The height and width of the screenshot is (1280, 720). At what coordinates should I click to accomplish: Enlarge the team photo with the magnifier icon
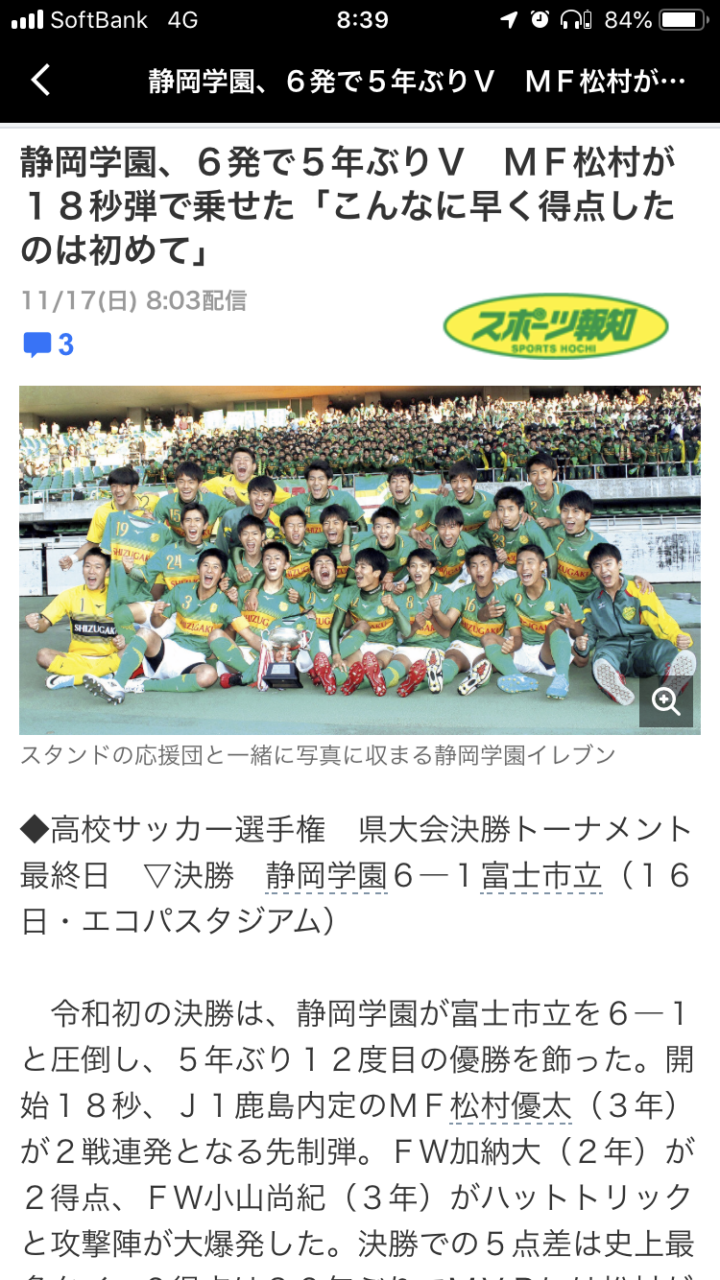(666, 702)
